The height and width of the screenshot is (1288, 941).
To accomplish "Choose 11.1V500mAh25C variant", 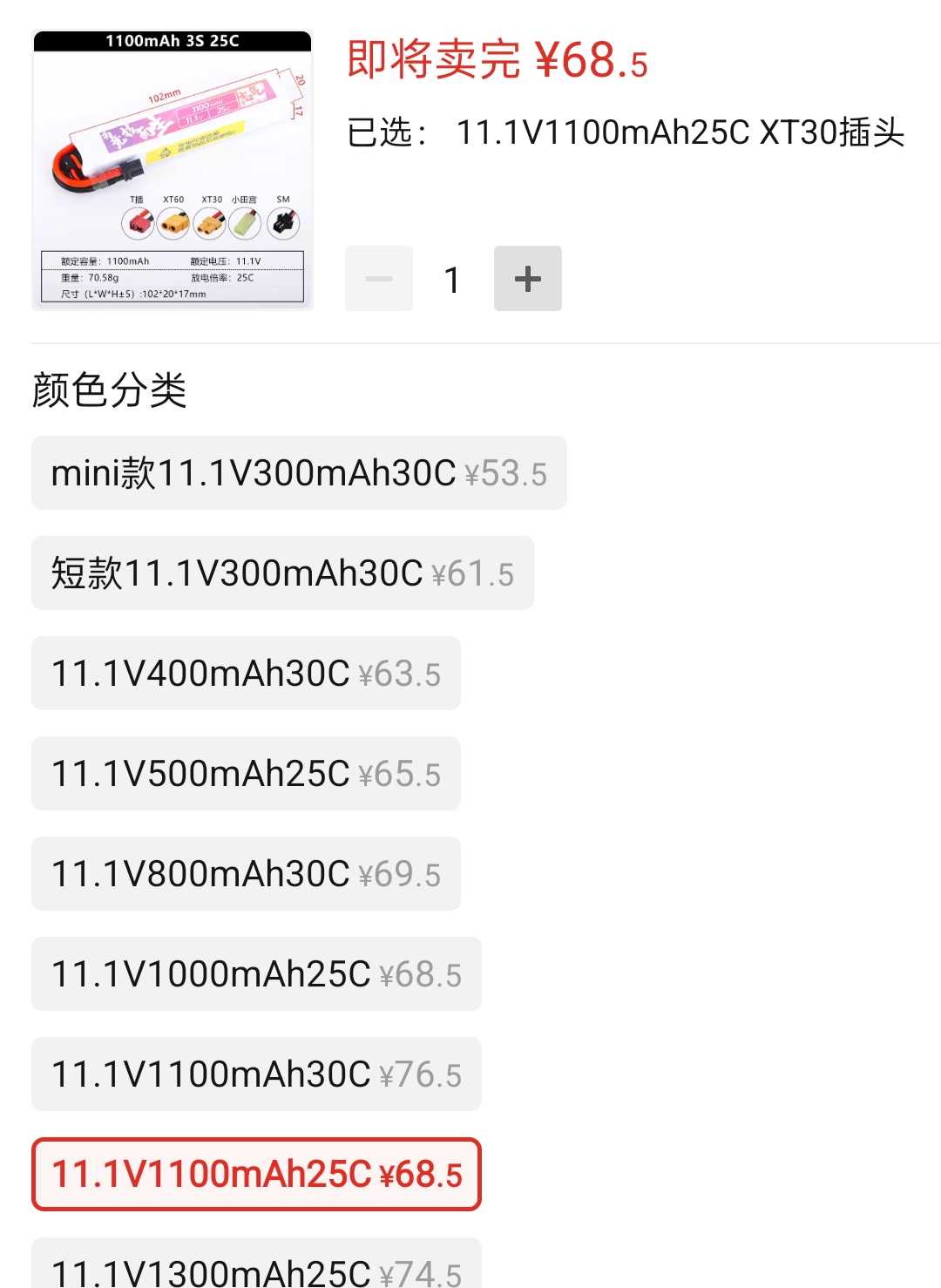I will (246, 774).
